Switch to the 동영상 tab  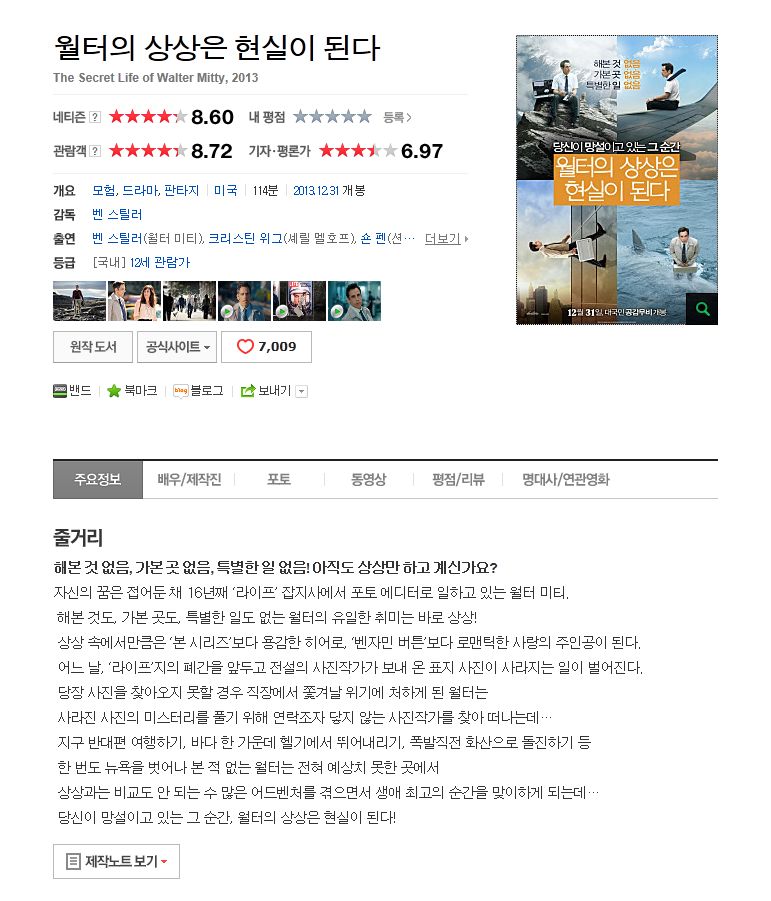pos(367,480)
